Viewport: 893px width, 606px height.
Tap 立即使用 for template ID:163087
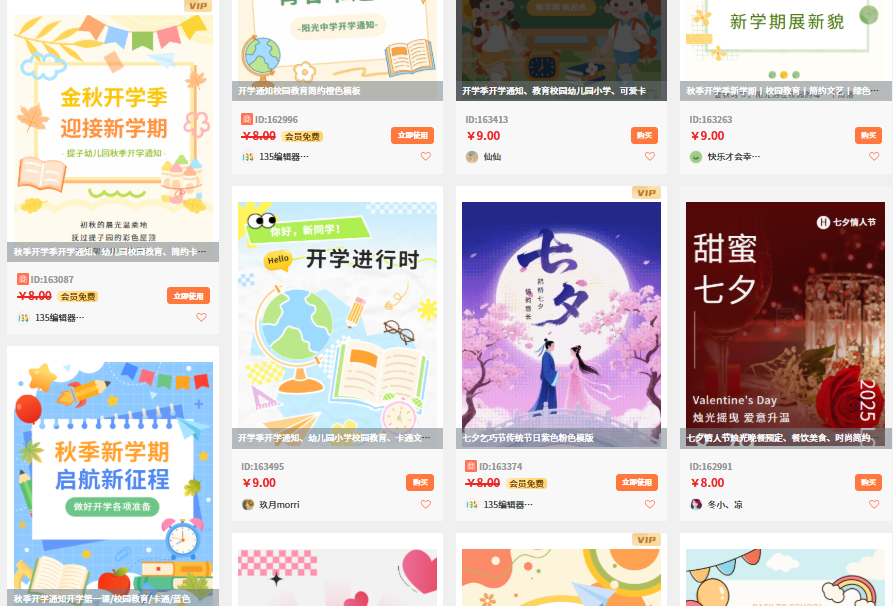coord(188,296)
